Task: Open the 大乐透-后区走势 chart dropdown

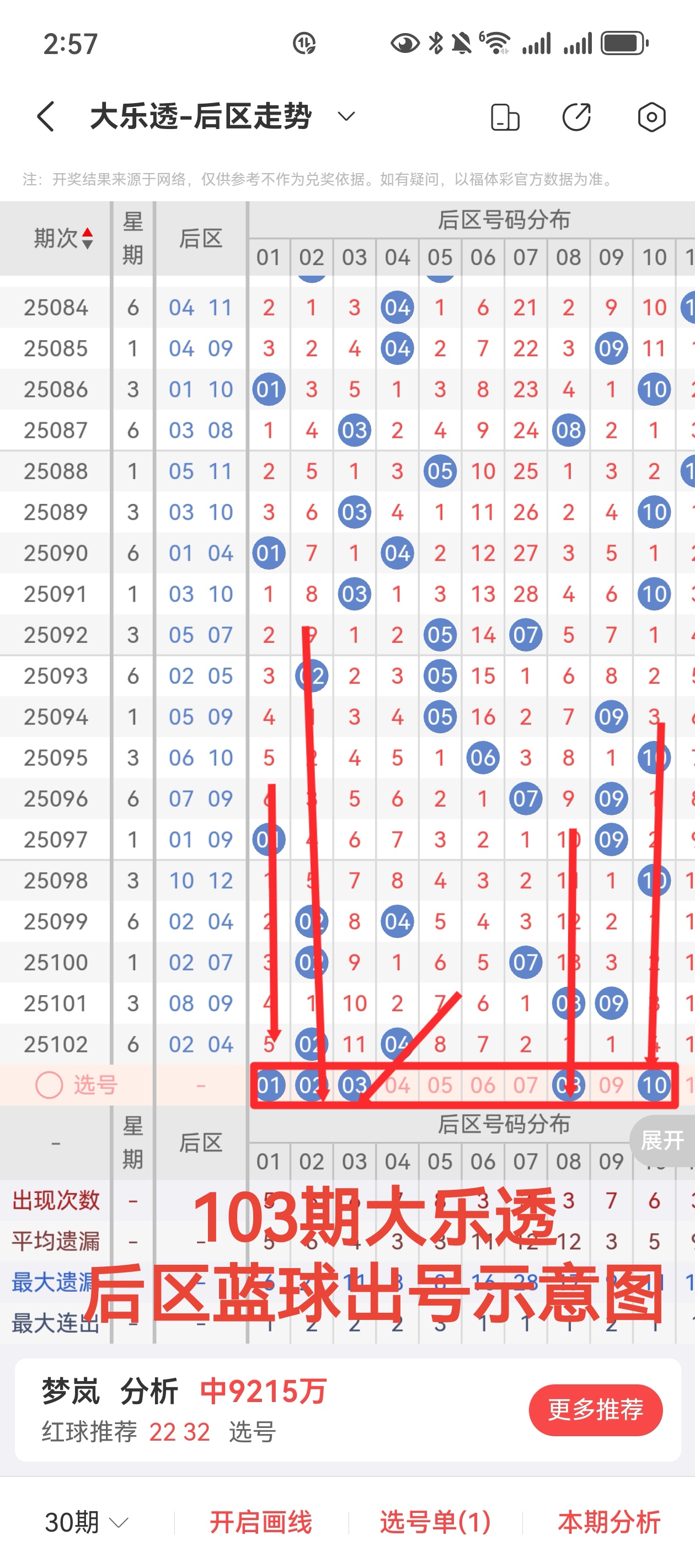Action: (x=346, y=116)
